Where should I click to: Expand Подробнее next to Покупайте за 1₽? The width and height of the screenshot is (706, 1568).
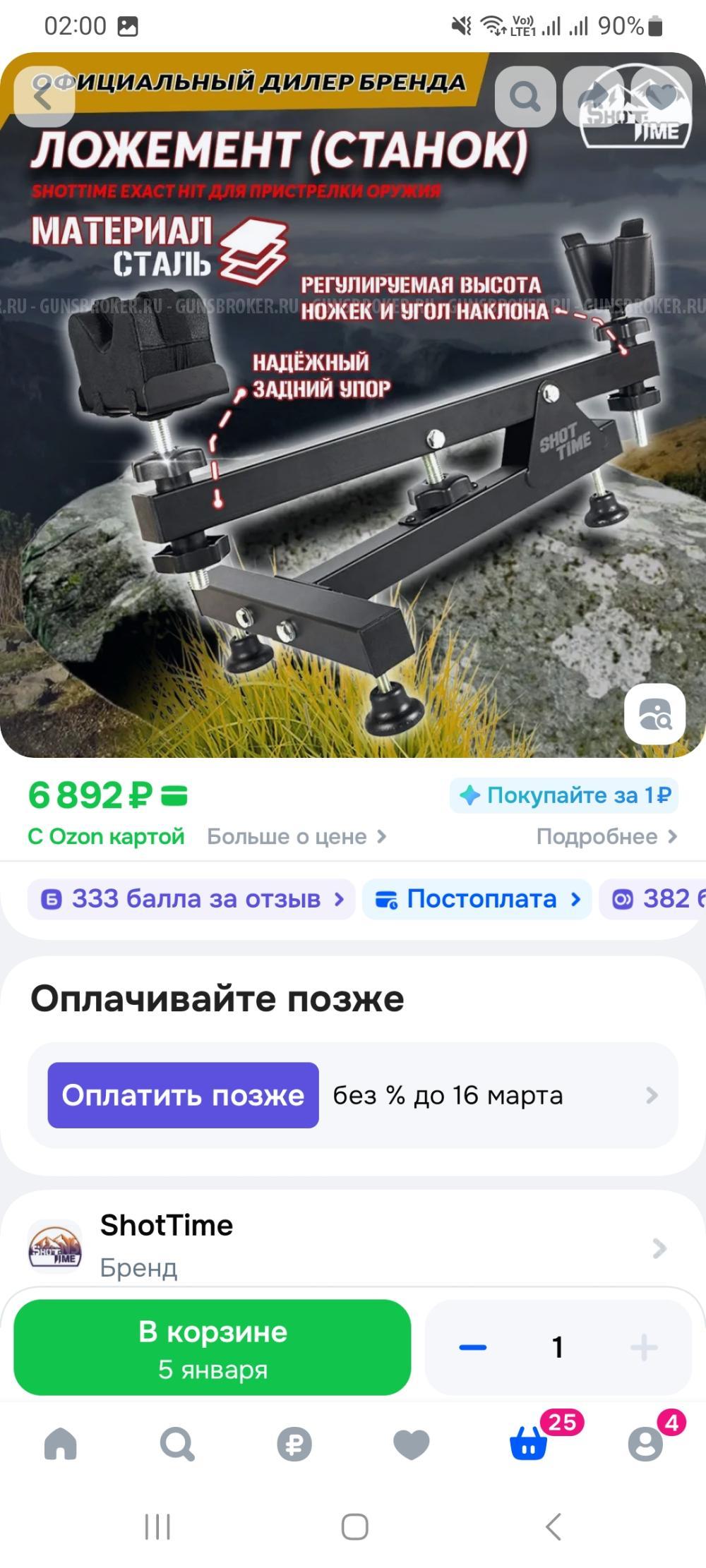606,836
